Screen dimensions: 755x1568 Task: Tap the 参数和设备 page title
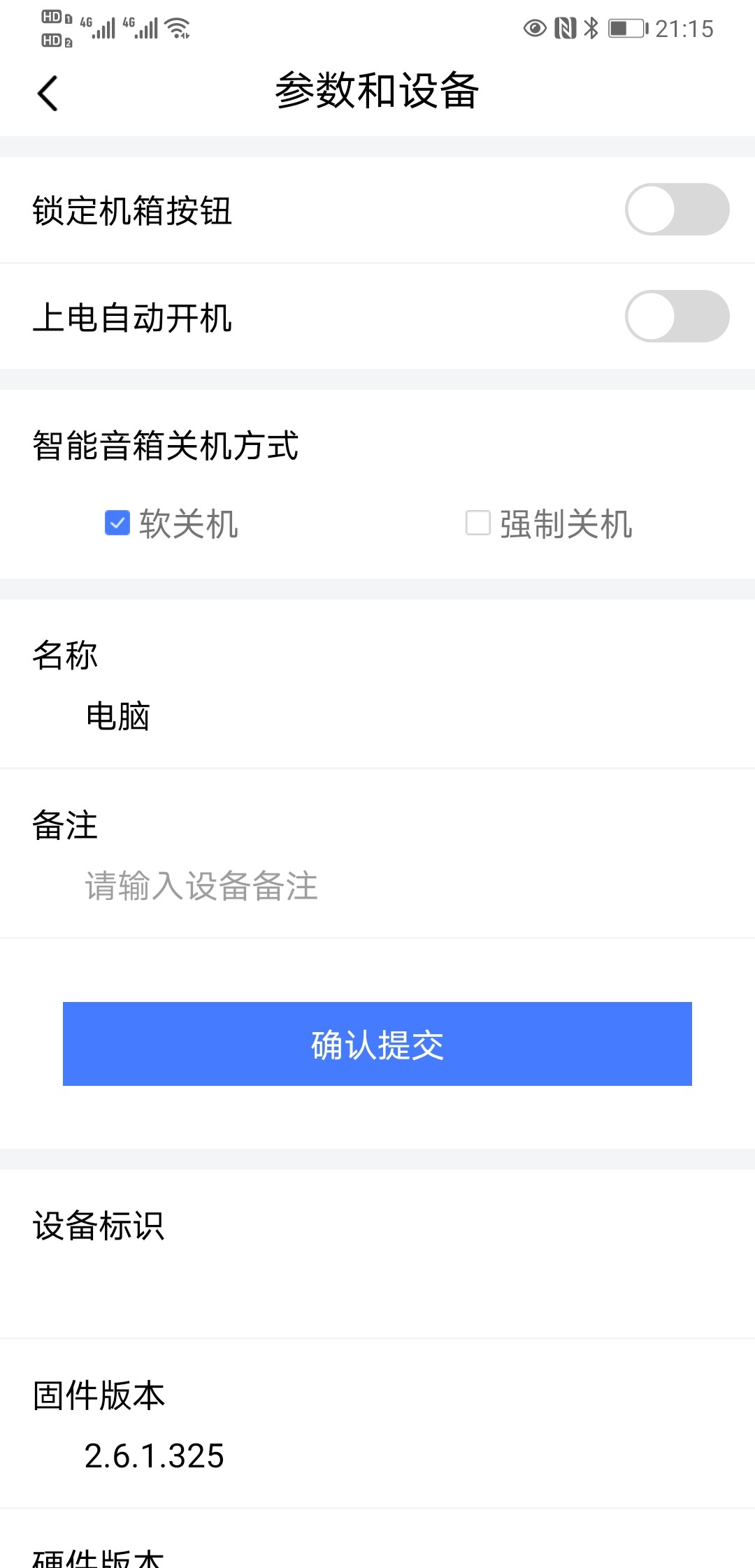(x=377, y=92)
